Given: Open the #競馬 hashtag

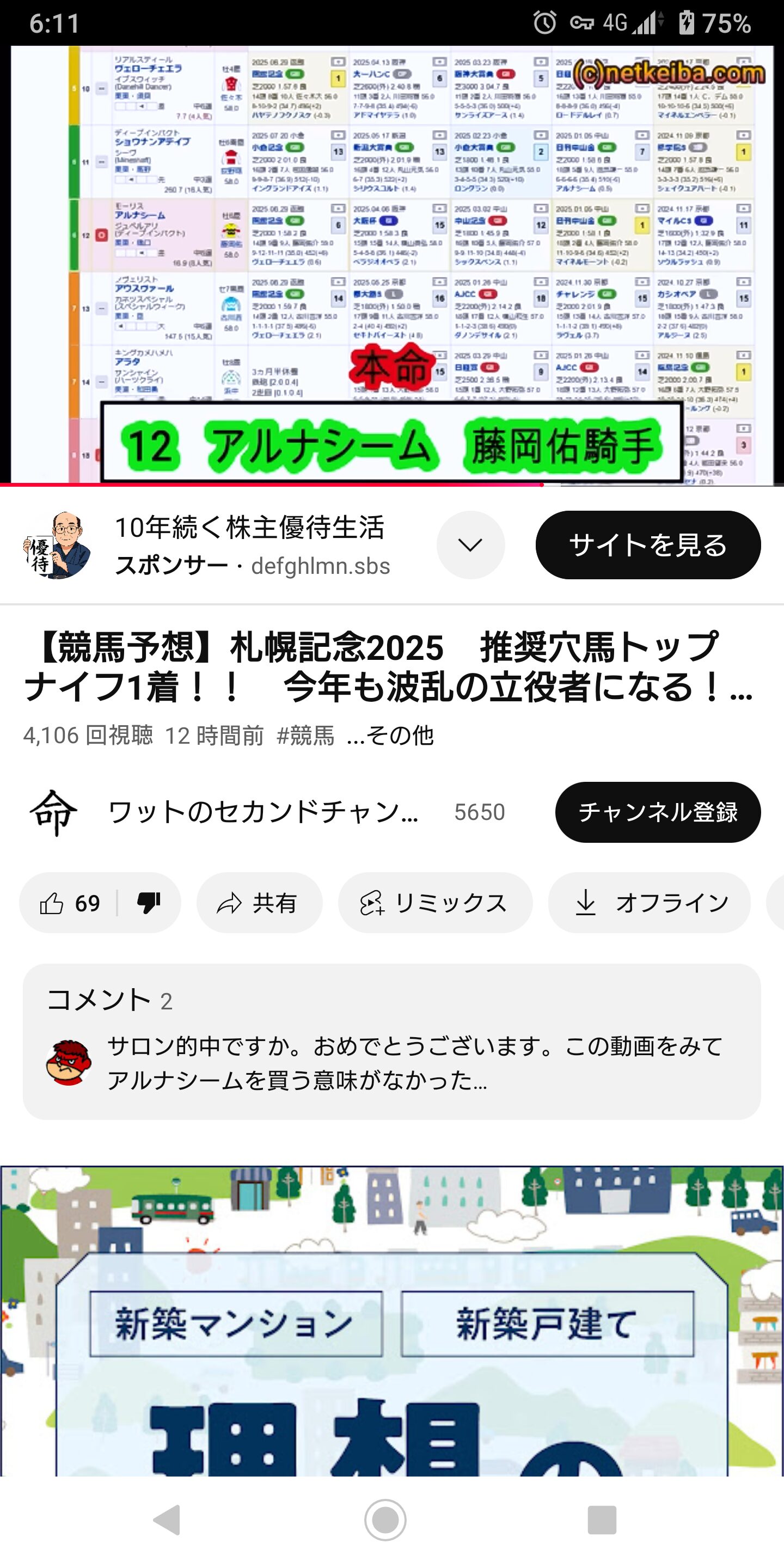Looking at the screenshot, I should pyautogui.click(x=305, y=736).
